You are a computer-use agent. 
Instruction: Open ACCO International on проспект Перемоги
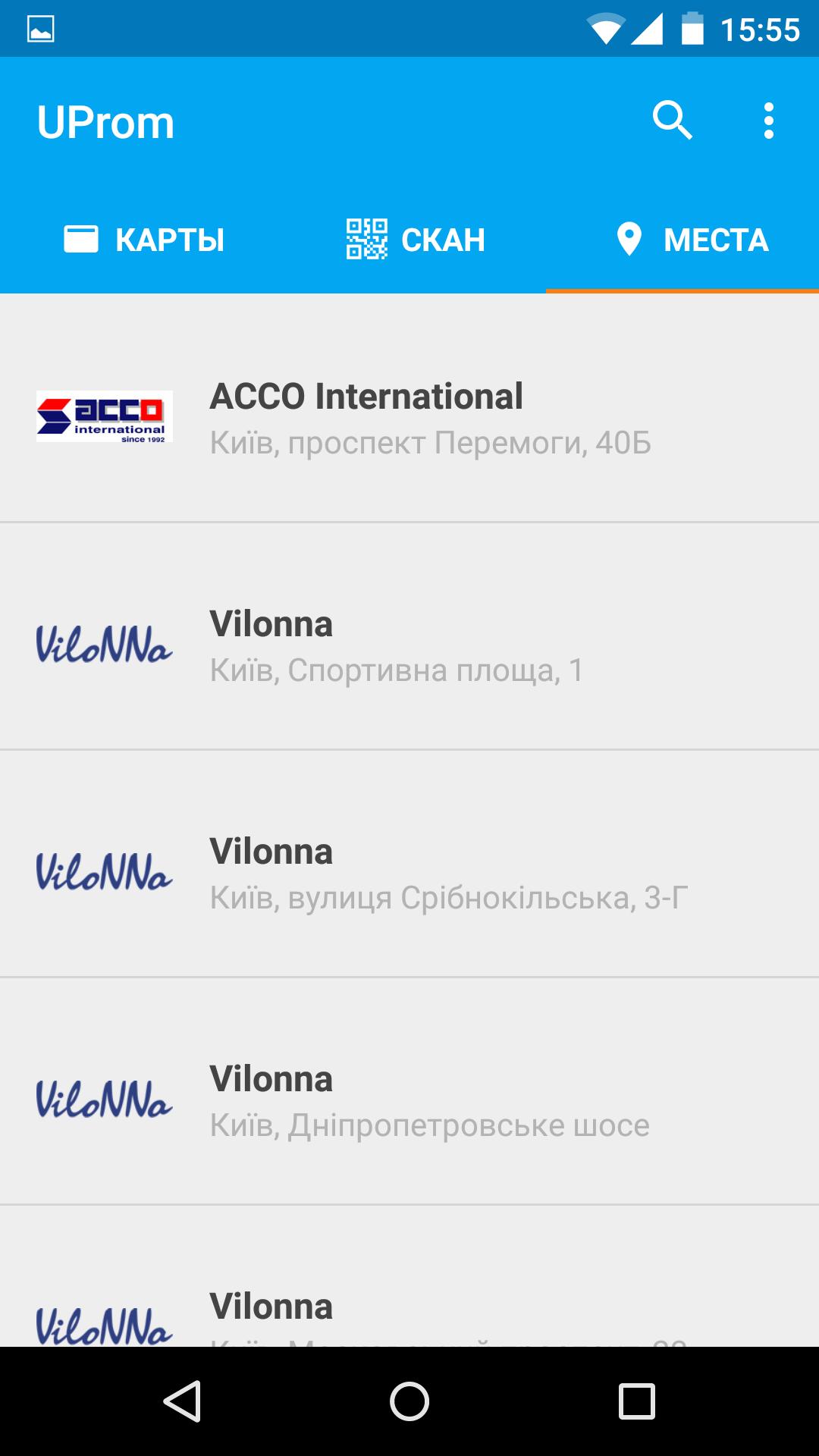click(409, 417)
